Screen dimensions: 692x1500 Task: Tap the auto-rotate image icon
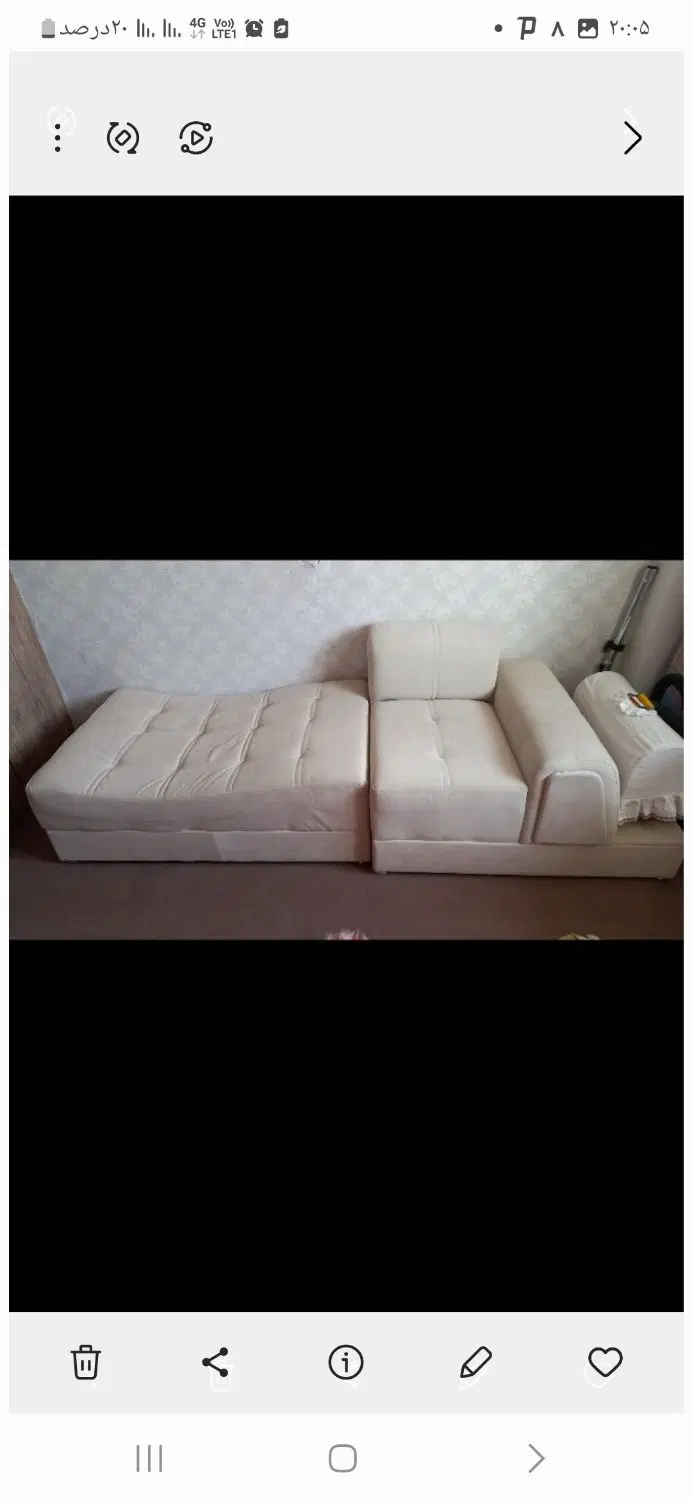(x=123, y=137)
